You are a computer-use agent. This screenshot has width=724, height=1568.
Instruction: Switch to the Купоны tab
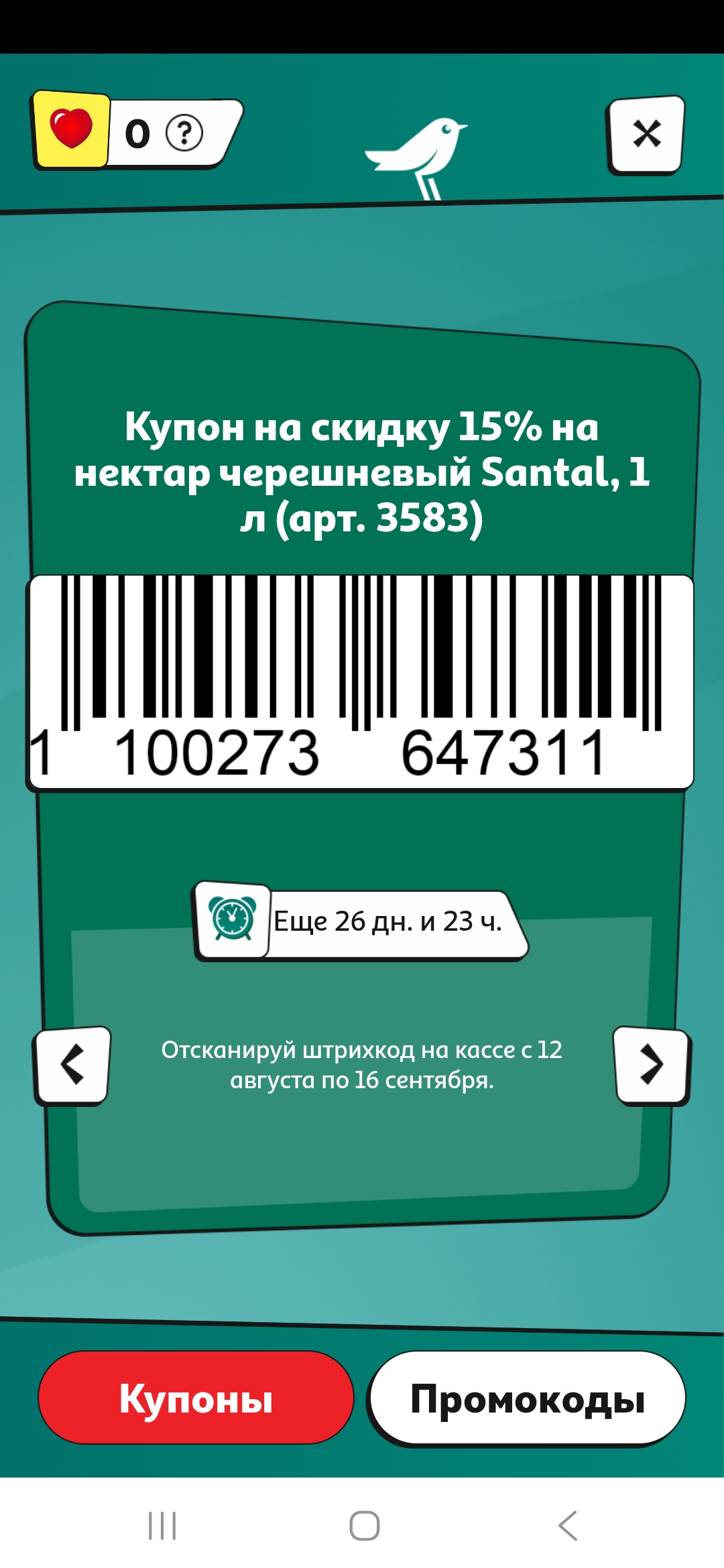(196, 1397)
